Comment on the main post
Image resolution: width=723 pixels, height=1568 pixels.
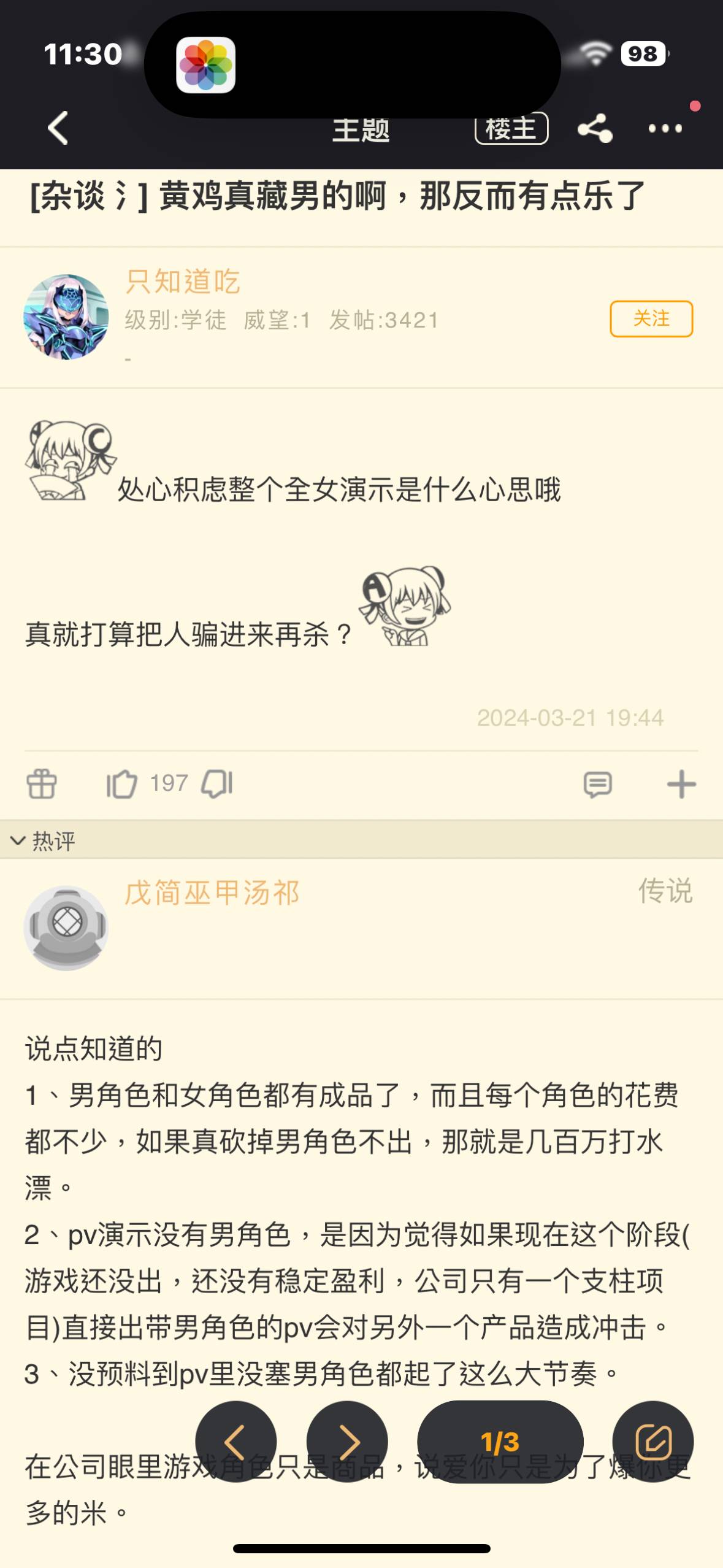point(597,784)
